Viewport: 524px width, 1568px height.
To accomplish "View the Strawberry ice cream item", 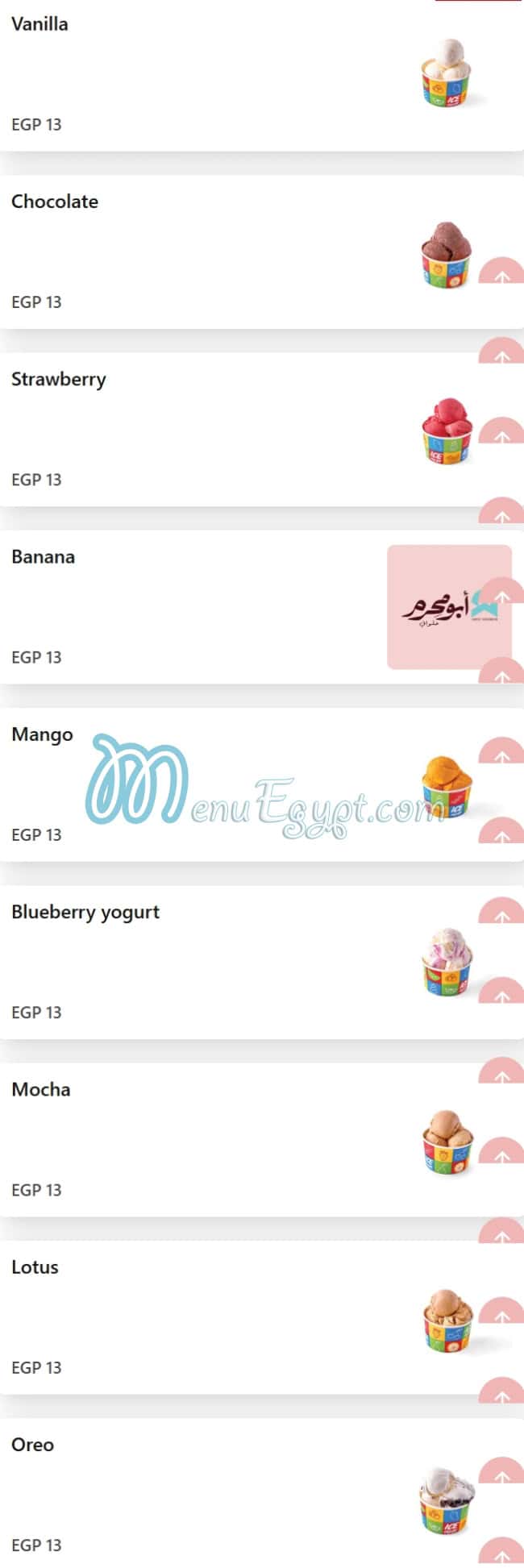I will click(x=58, y=379).
